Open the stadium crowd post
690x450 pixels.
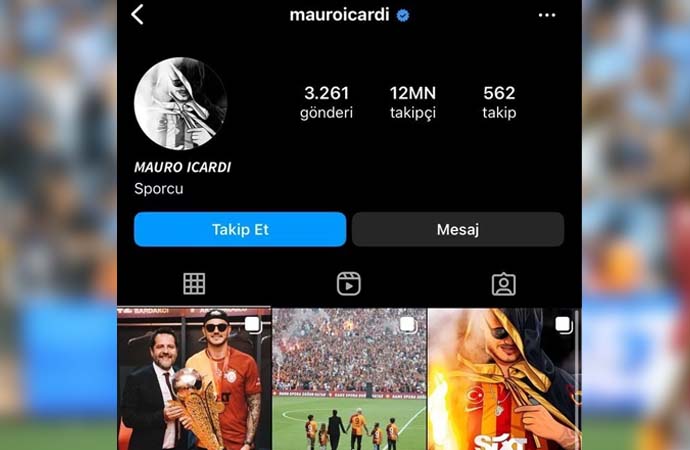pos(349,380)
